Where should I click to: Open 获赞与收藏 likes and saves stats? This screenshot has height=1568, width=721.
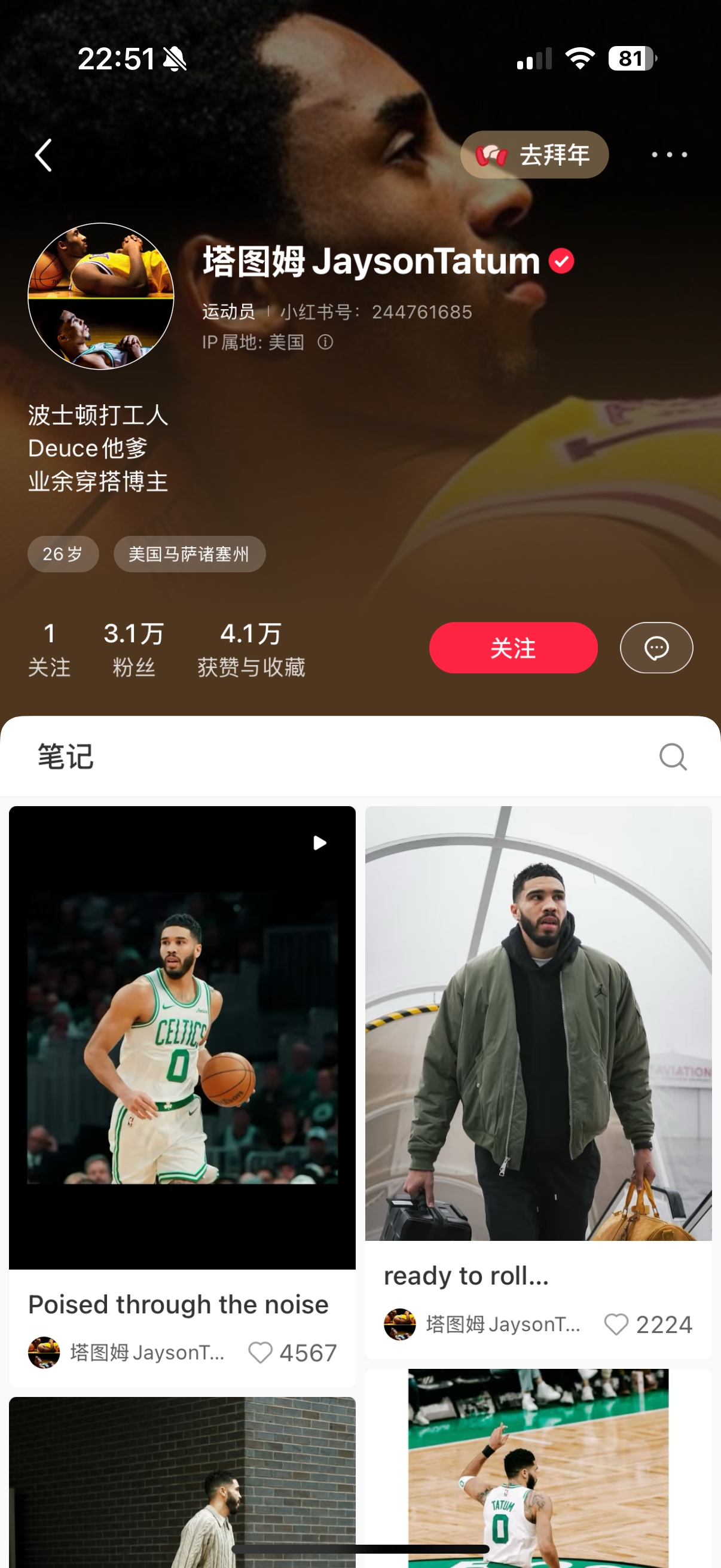[250, 649]
